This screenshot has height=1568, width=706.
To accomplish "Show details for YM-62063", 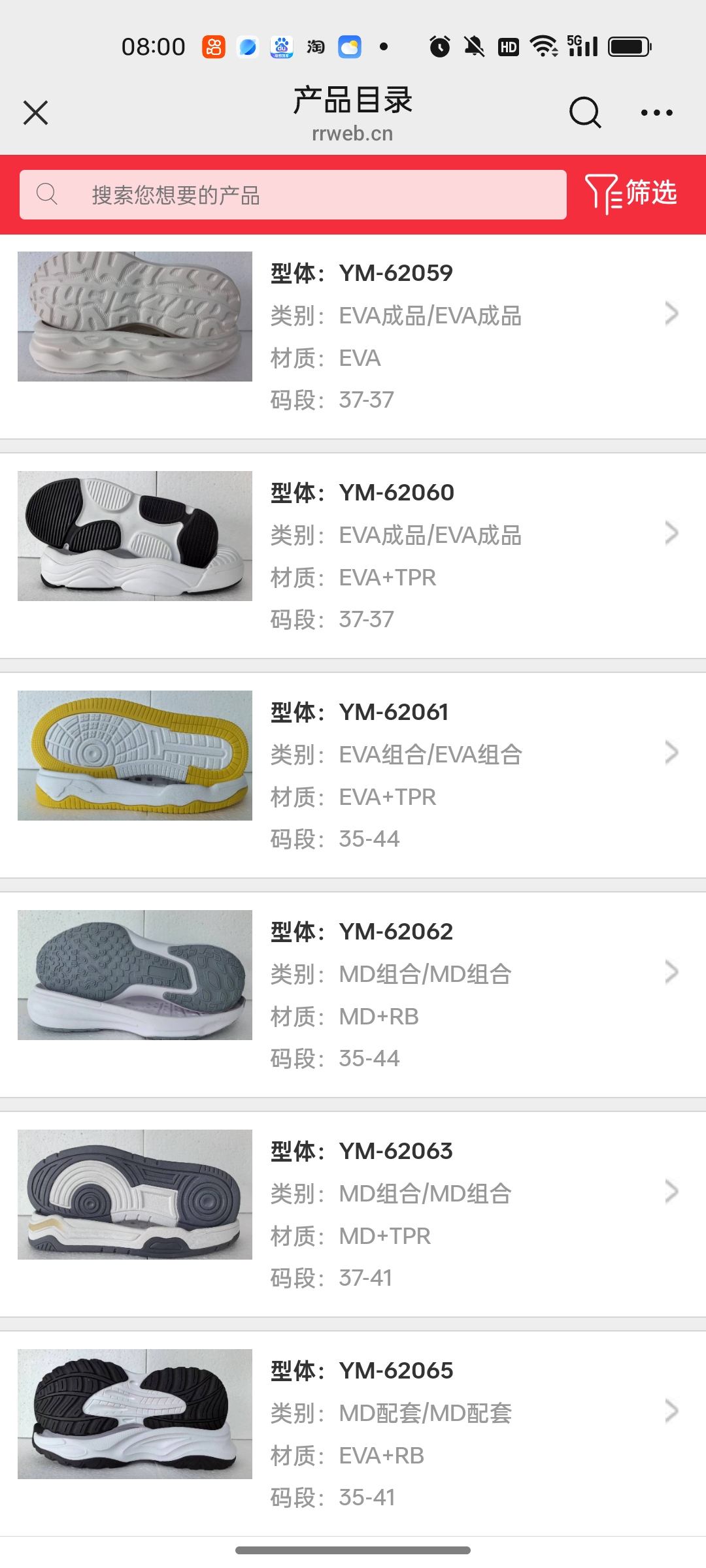I will coord(353,1214).
